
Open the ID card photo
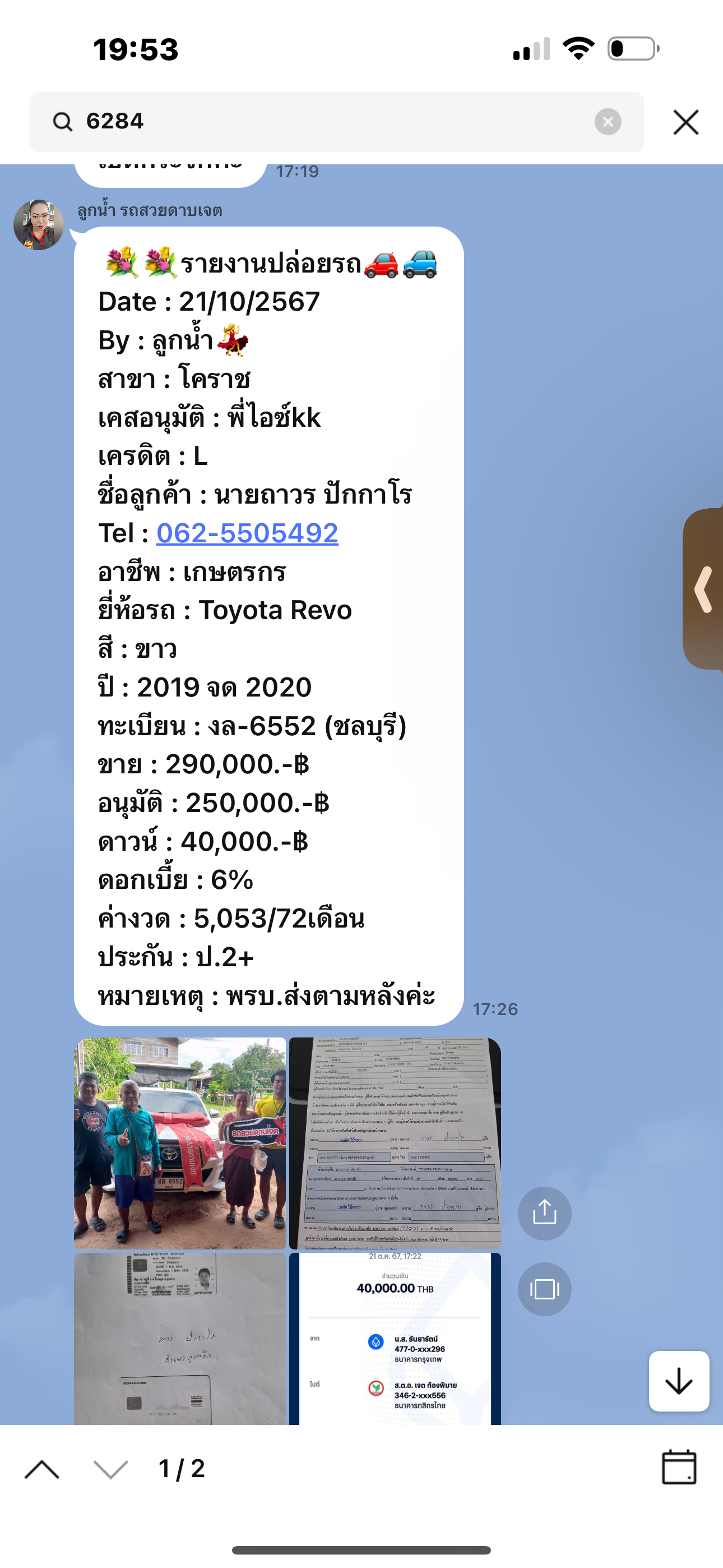(x=179, y=1338)
